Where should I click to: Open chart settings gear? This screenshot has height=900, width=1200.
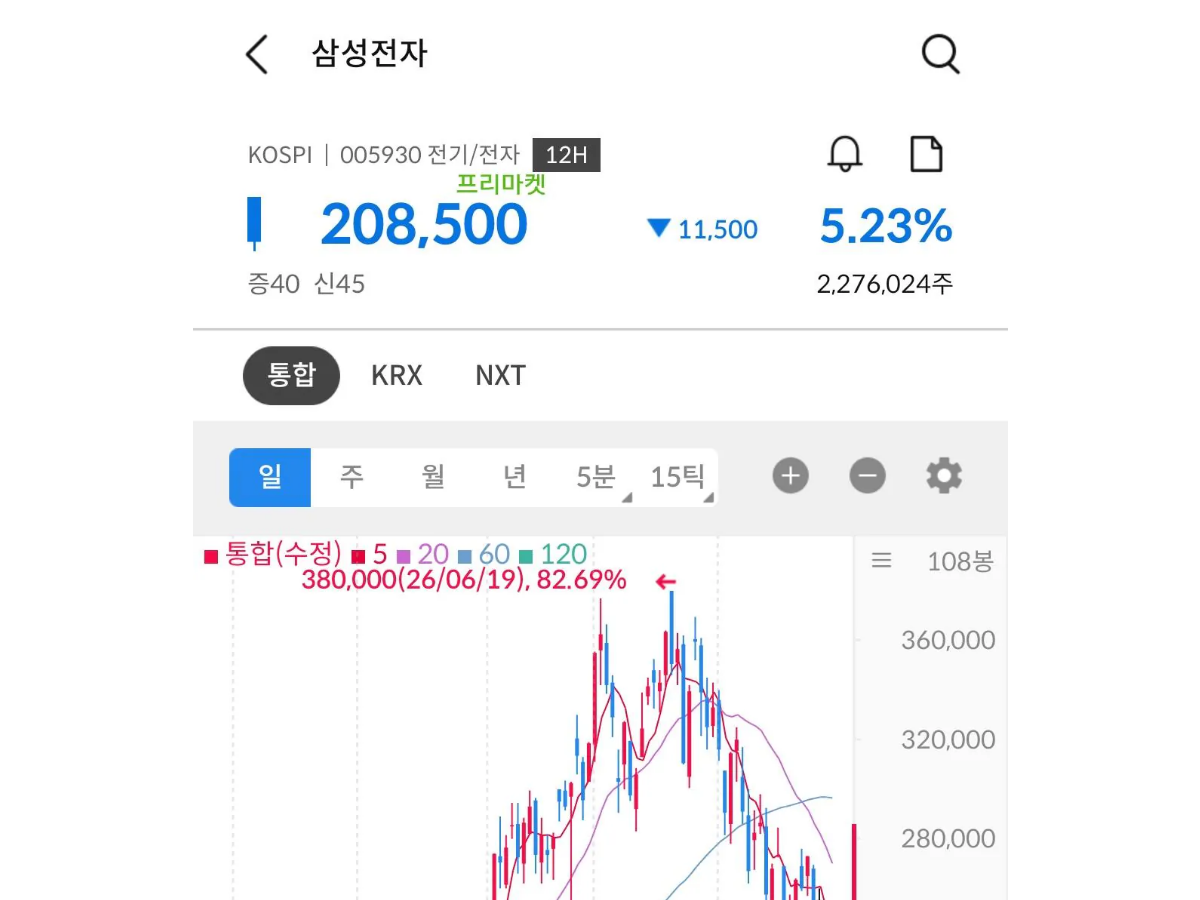click(x=944, y=476)
